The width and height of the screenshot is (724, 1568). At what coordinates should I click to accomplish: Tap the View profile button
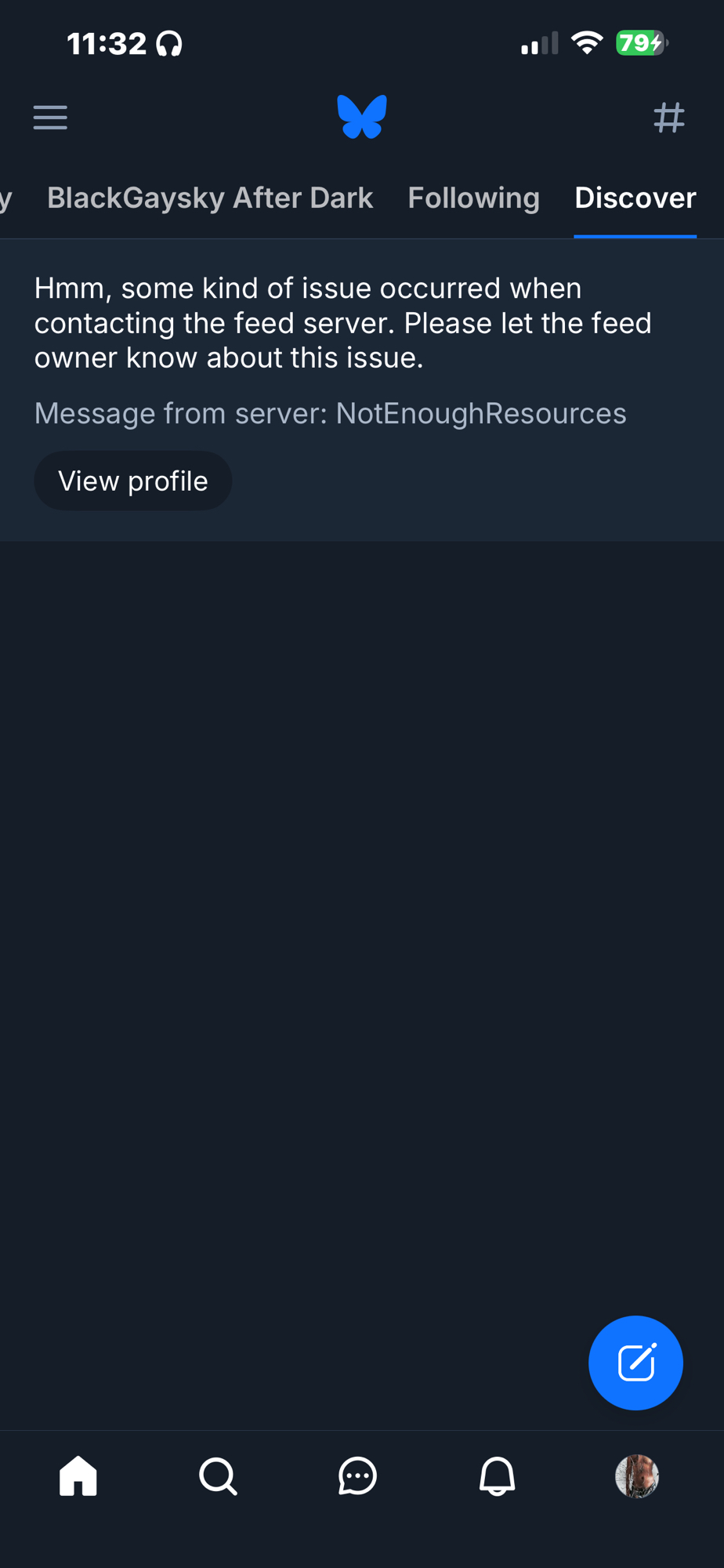click(133, 481)
